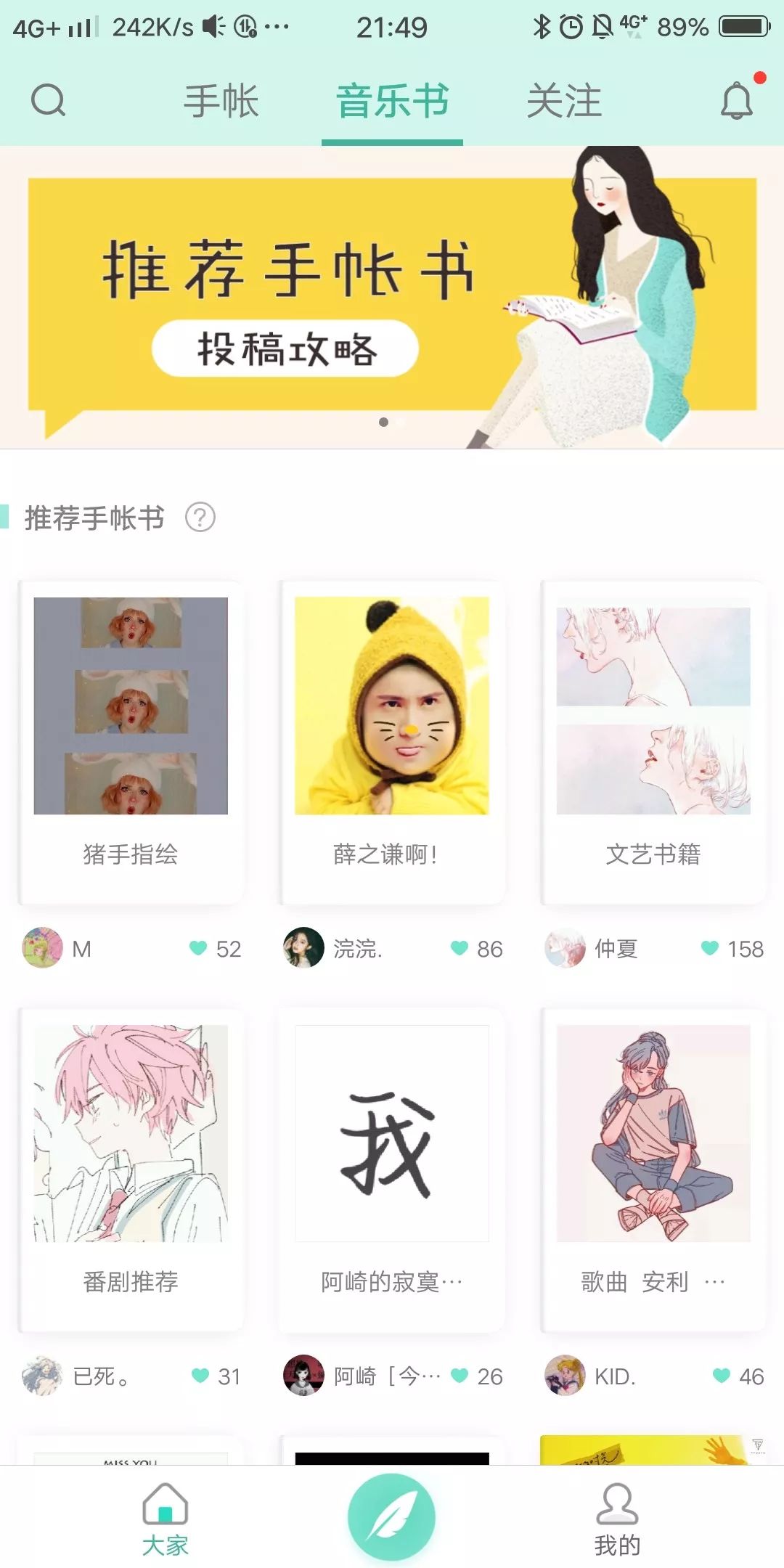Image resolution: width=784 pixels, height=1568 pixels.
Task: Switch to the 我的 tab
Action: 617,1519
